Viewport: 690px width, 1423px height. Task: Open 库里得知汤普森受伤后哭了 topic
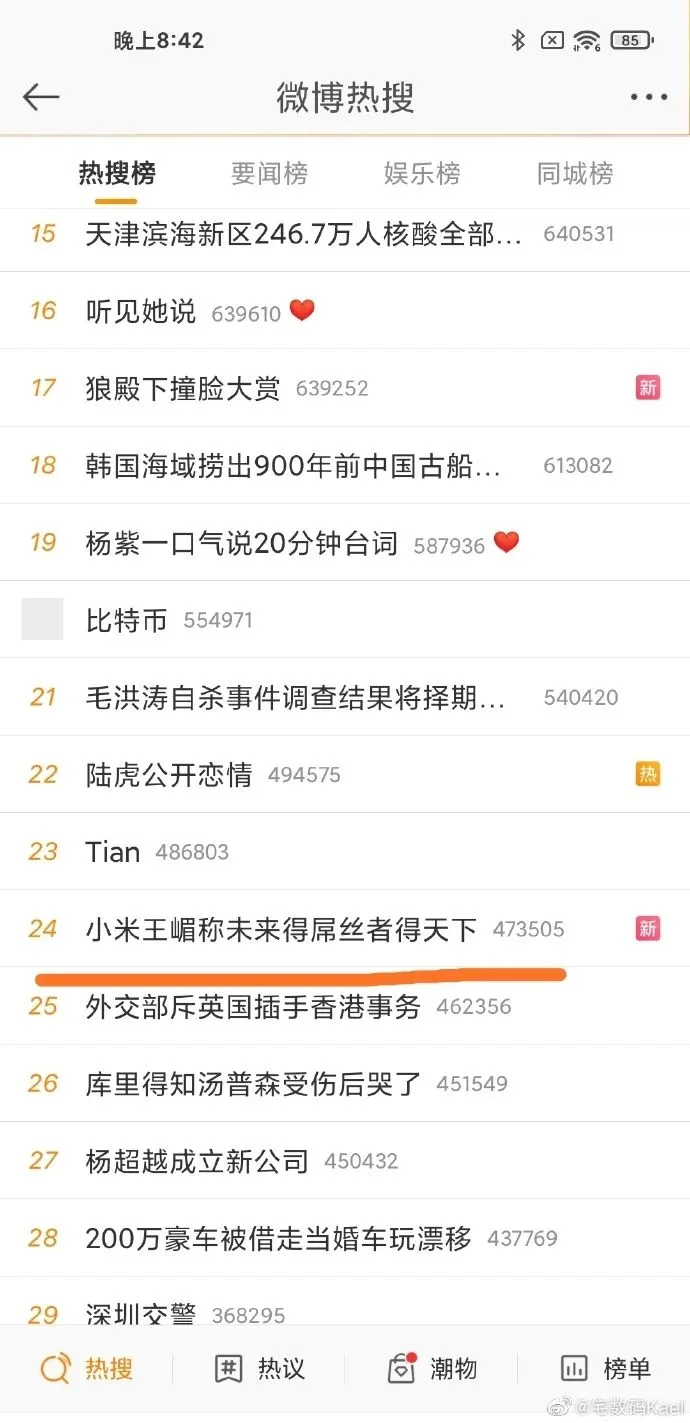pyautogui.click(x=345, y=1083)
